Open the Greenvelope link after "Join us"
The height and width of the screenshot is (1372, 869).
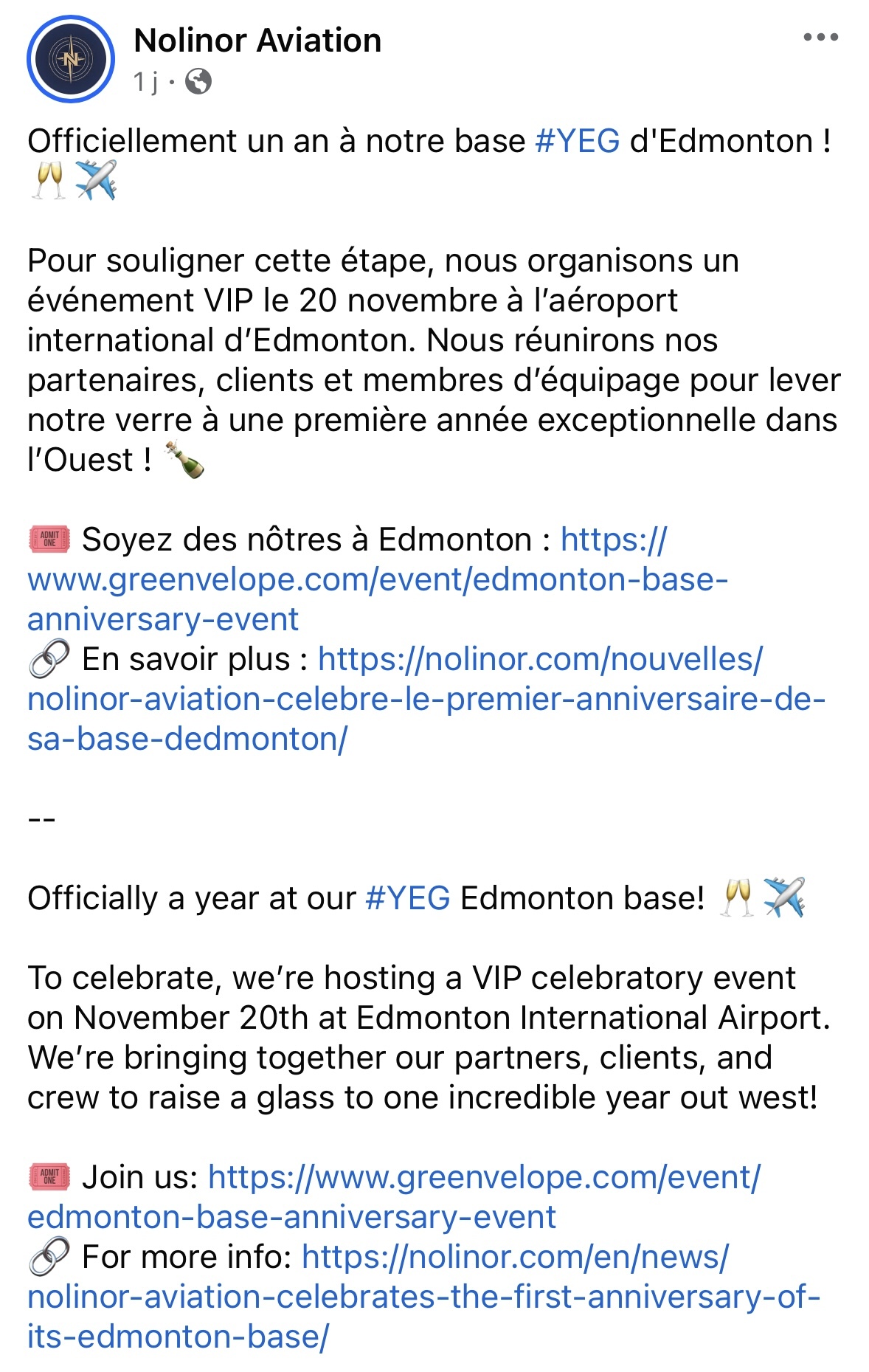click(484, 1178)
